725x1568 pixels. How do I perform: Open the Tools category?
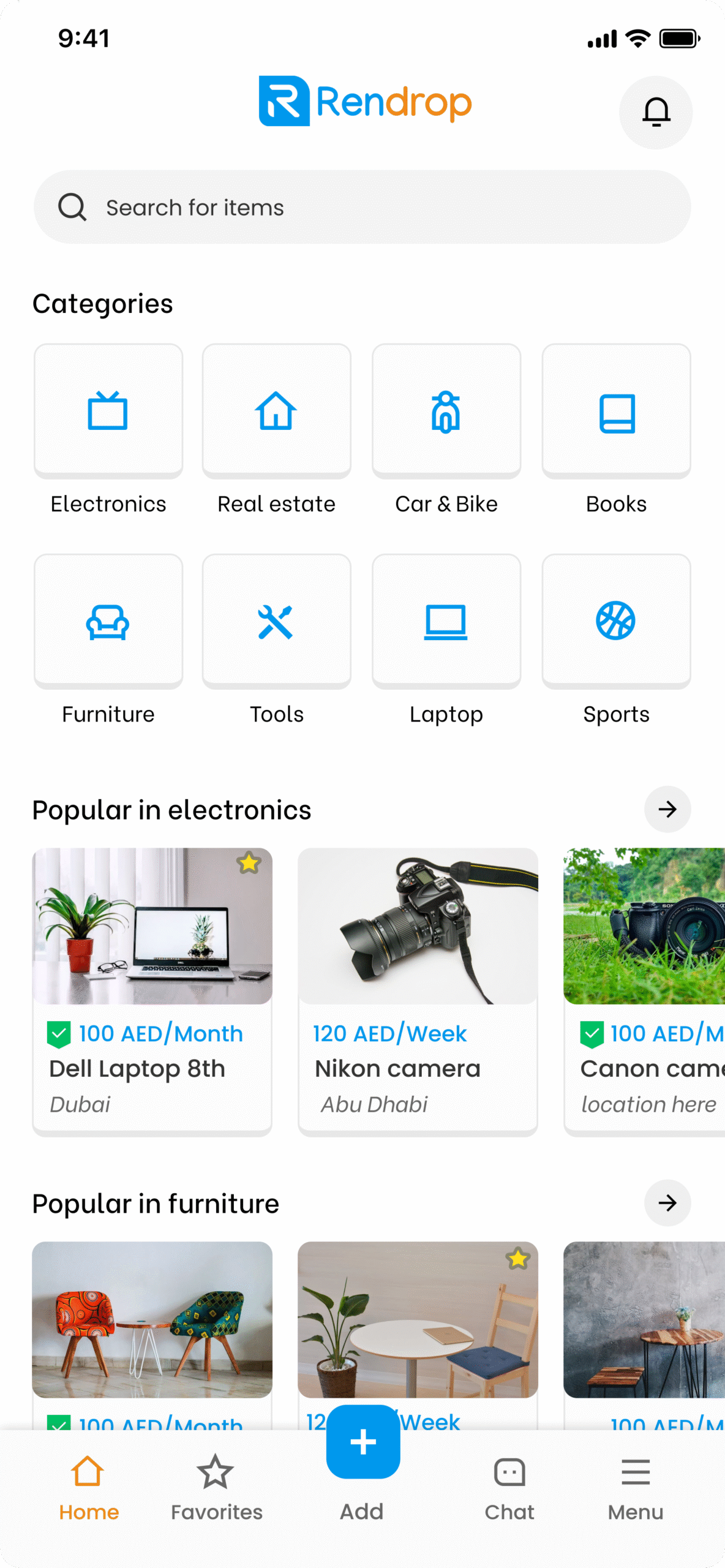coord(276,621)
